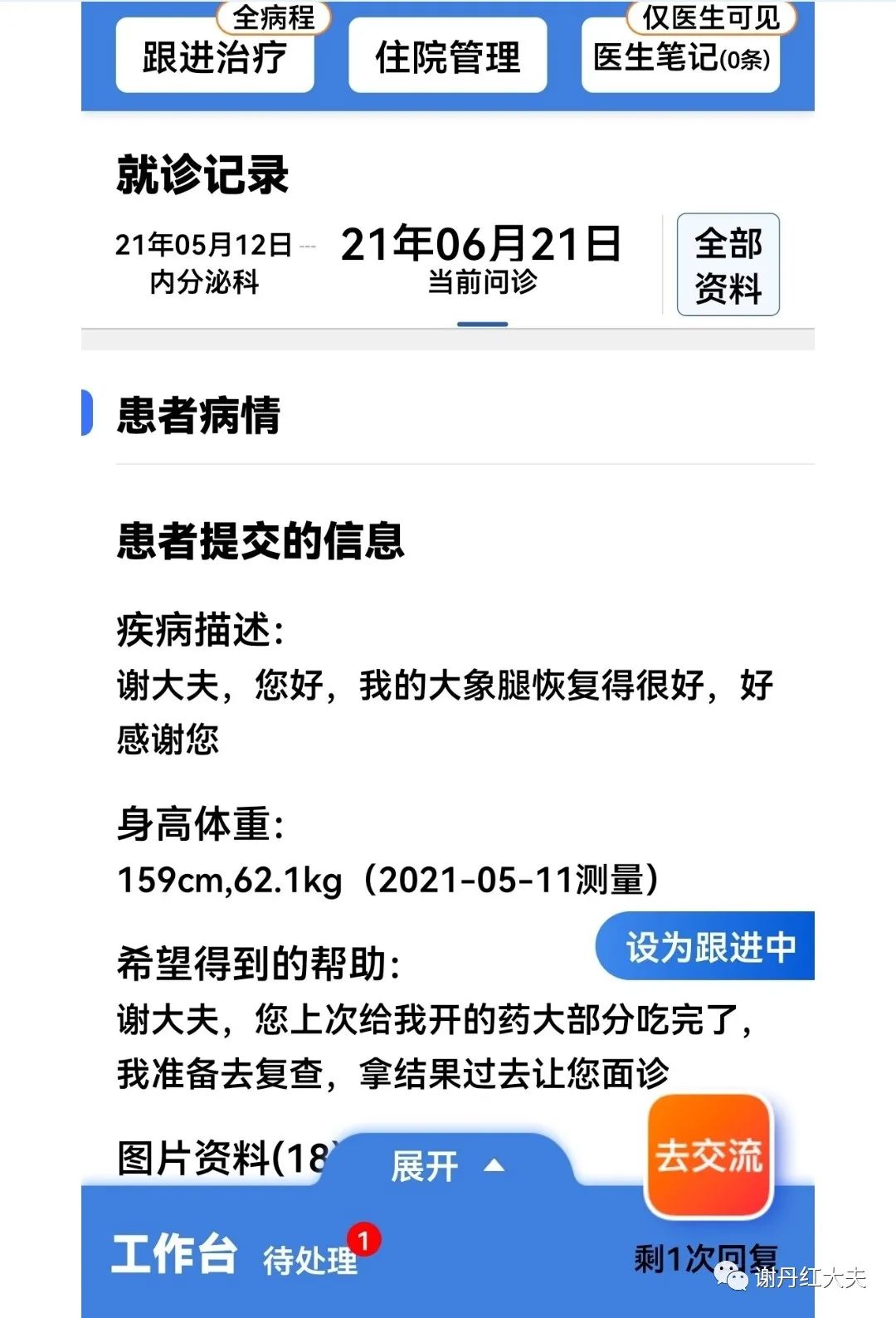This screenshot has height=1318, width=896.
Task: Open the 跟进治疗 (follow treatment) button
Action: (x=216, y=57)
